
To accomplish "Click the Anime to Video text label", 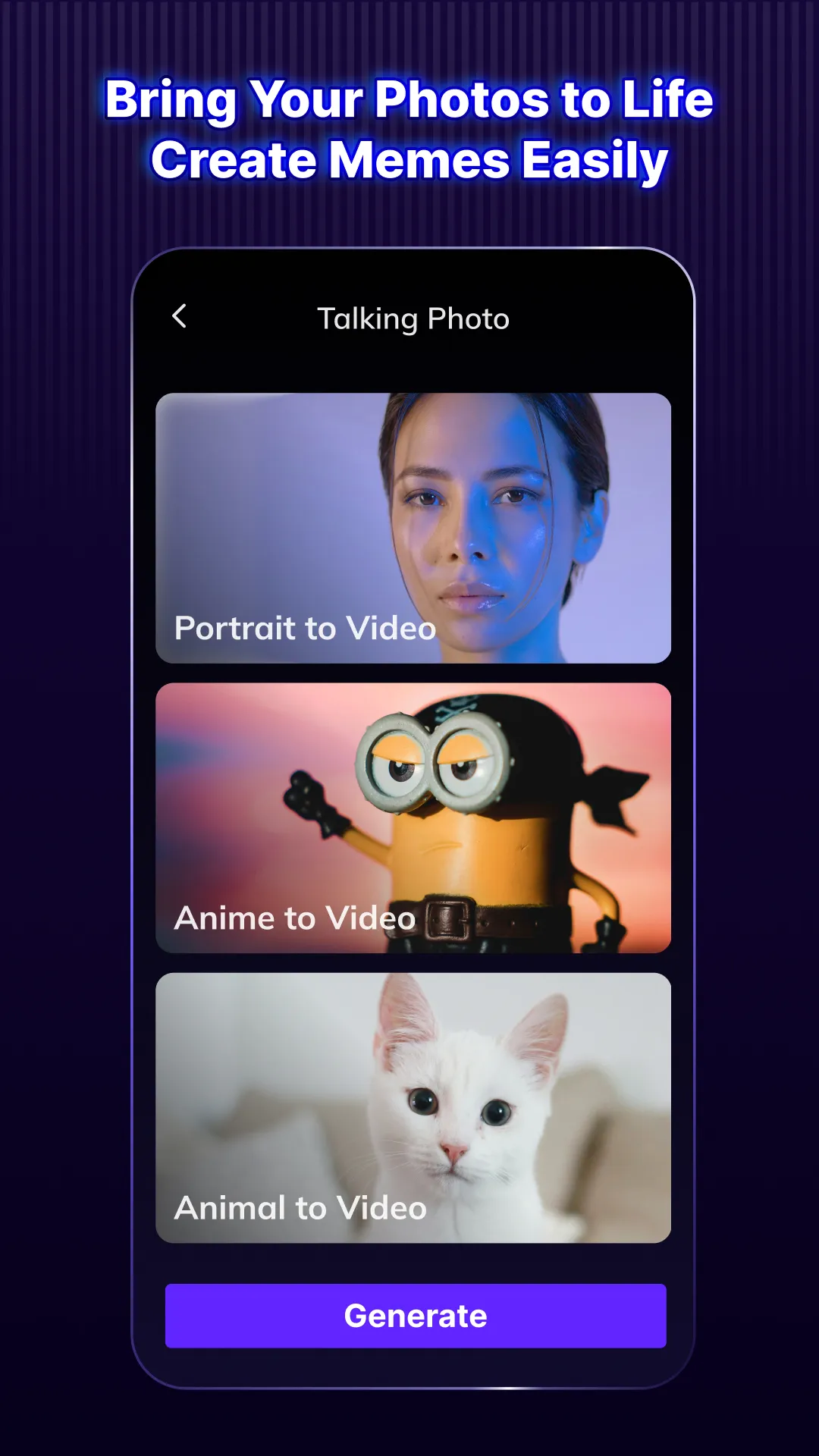I will point(293,918).
